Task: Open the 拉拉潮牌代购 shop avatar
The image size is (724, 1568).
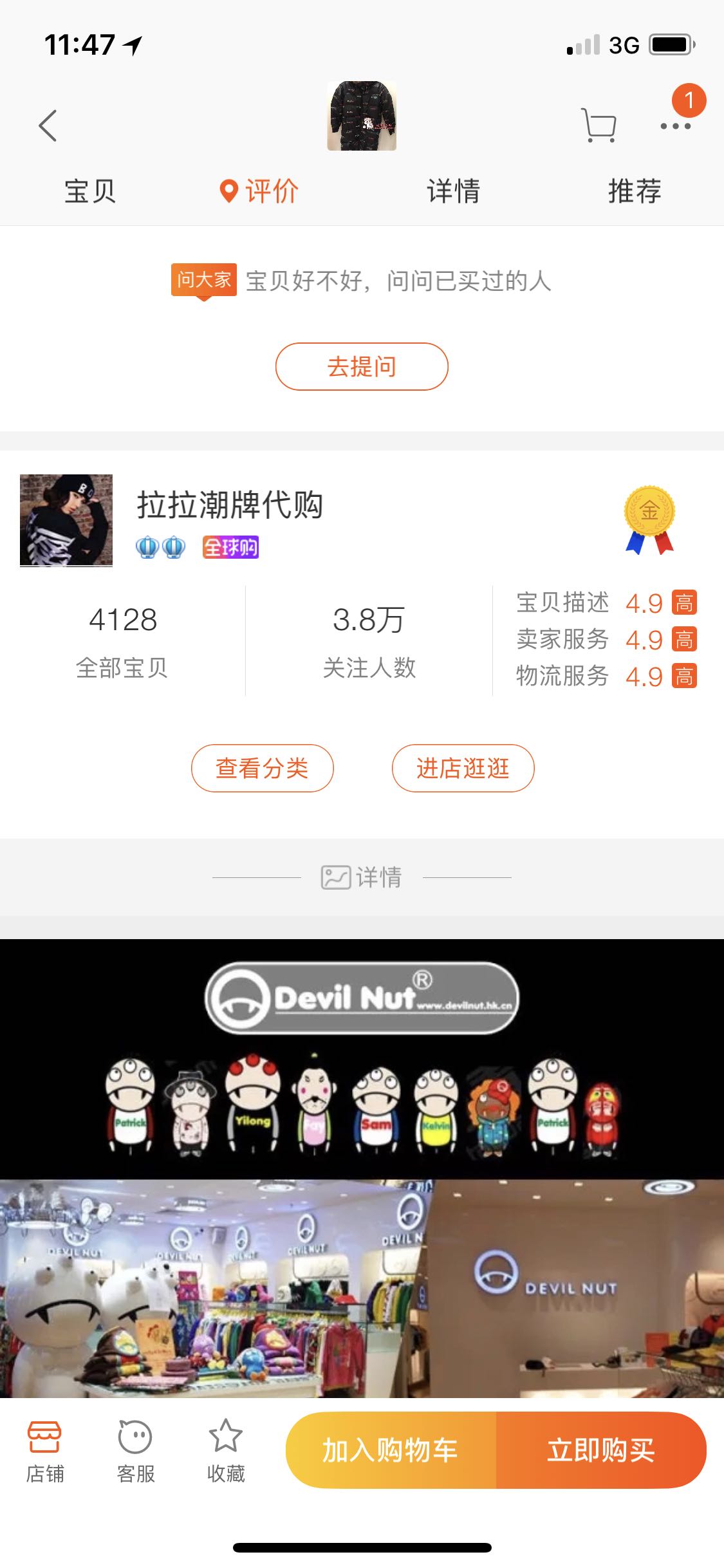Action: (66, 520)
